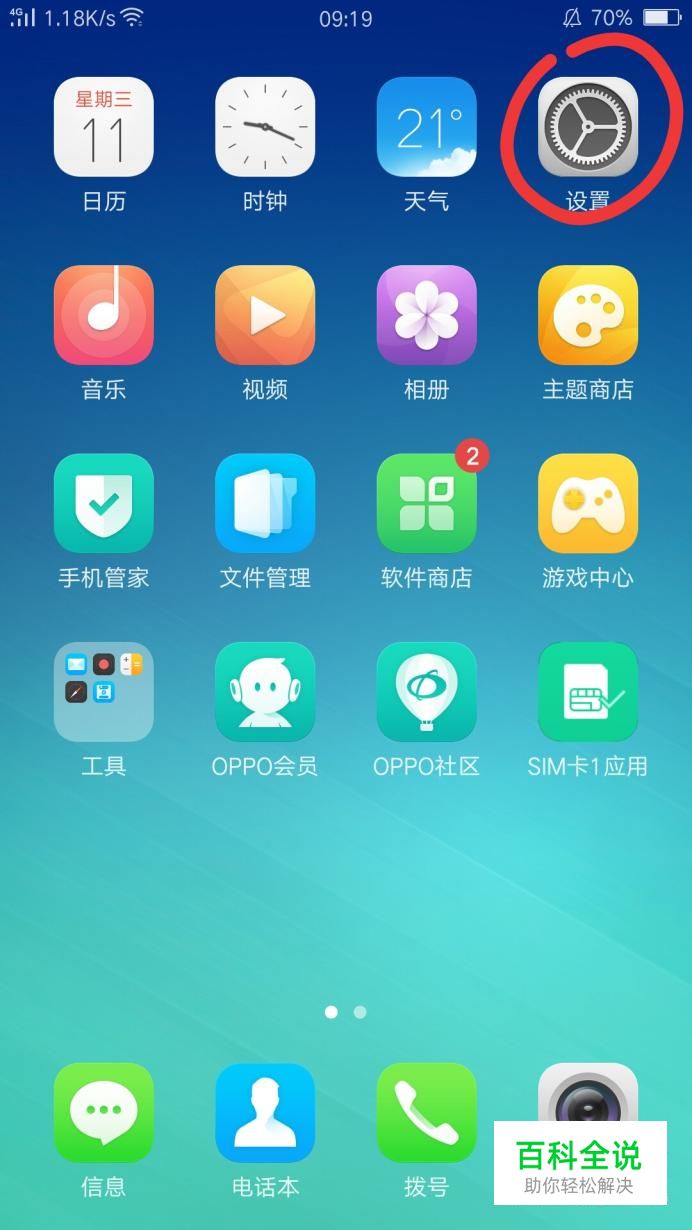Launch 设置 settings app
The height and width of the screenshot is (1230, 692).
pyautogui.click(x=587, y=127)
